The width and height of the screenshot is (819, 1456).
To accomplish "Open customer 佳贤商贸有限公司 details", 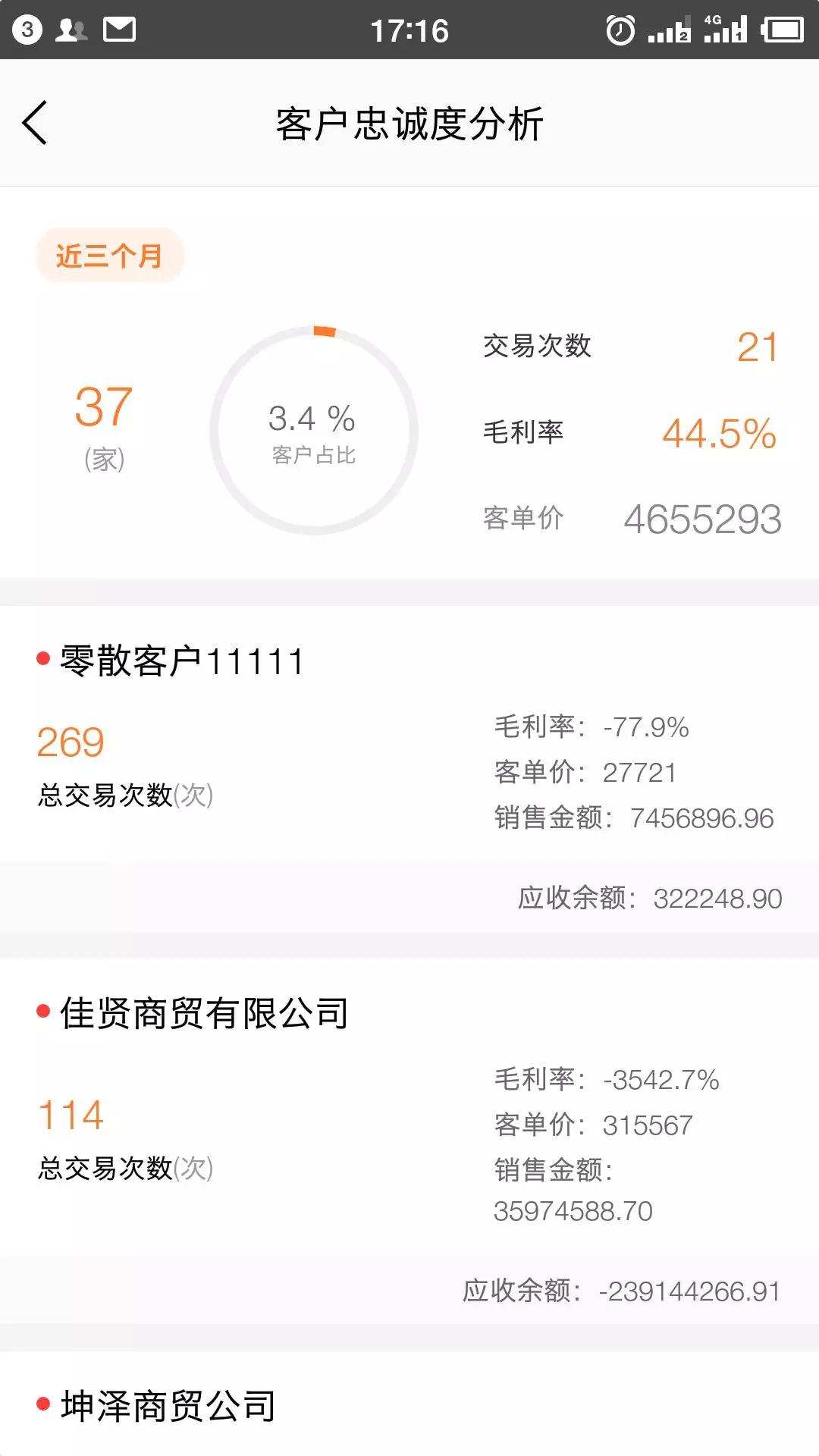I will pyautogui.click(x=205, y=1013).
